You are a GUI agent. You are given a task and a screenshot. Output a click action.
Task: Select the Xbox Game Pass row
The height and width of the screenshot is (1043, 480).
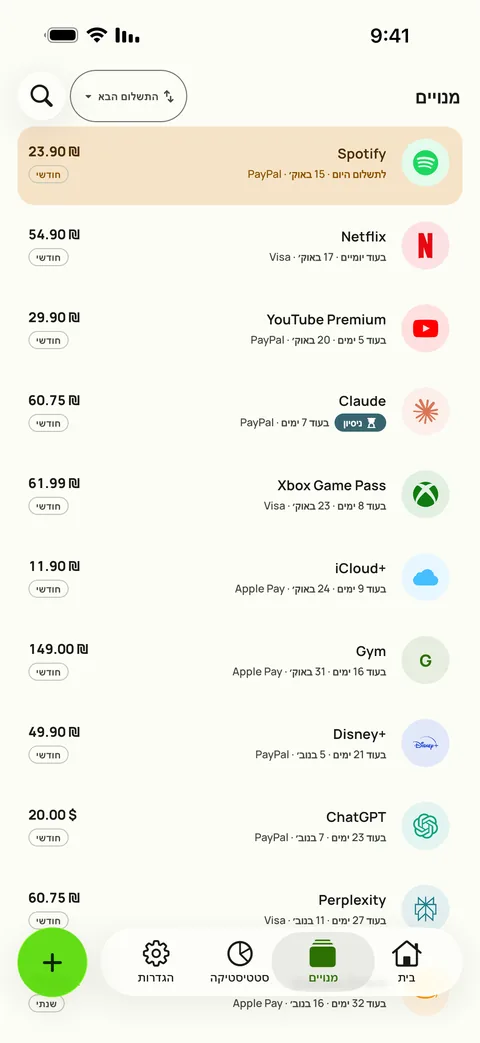pos(240,495)
